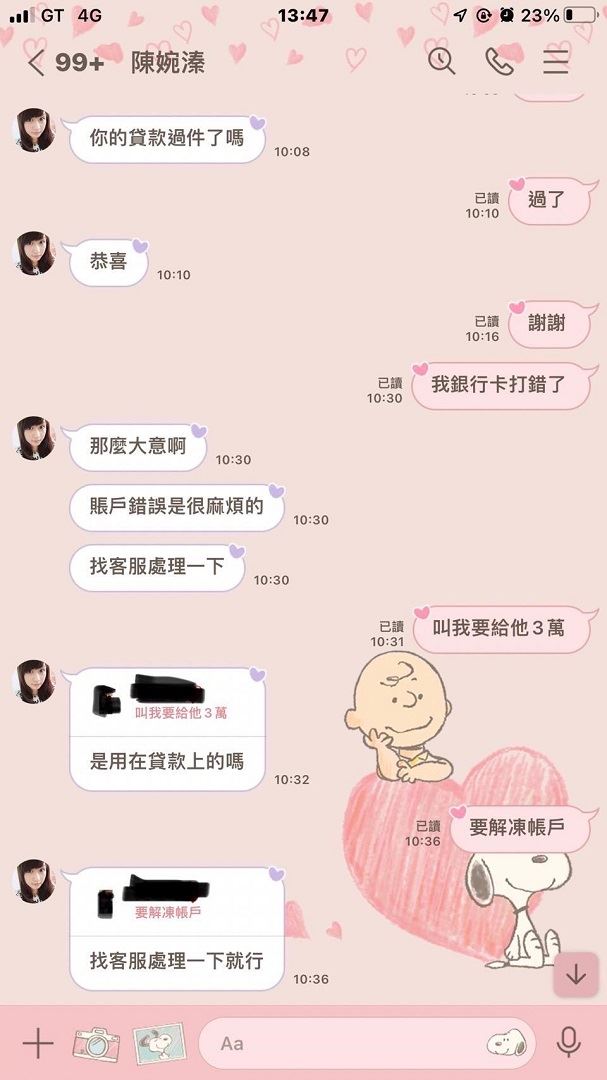Search within this conversation

[441, 62]
